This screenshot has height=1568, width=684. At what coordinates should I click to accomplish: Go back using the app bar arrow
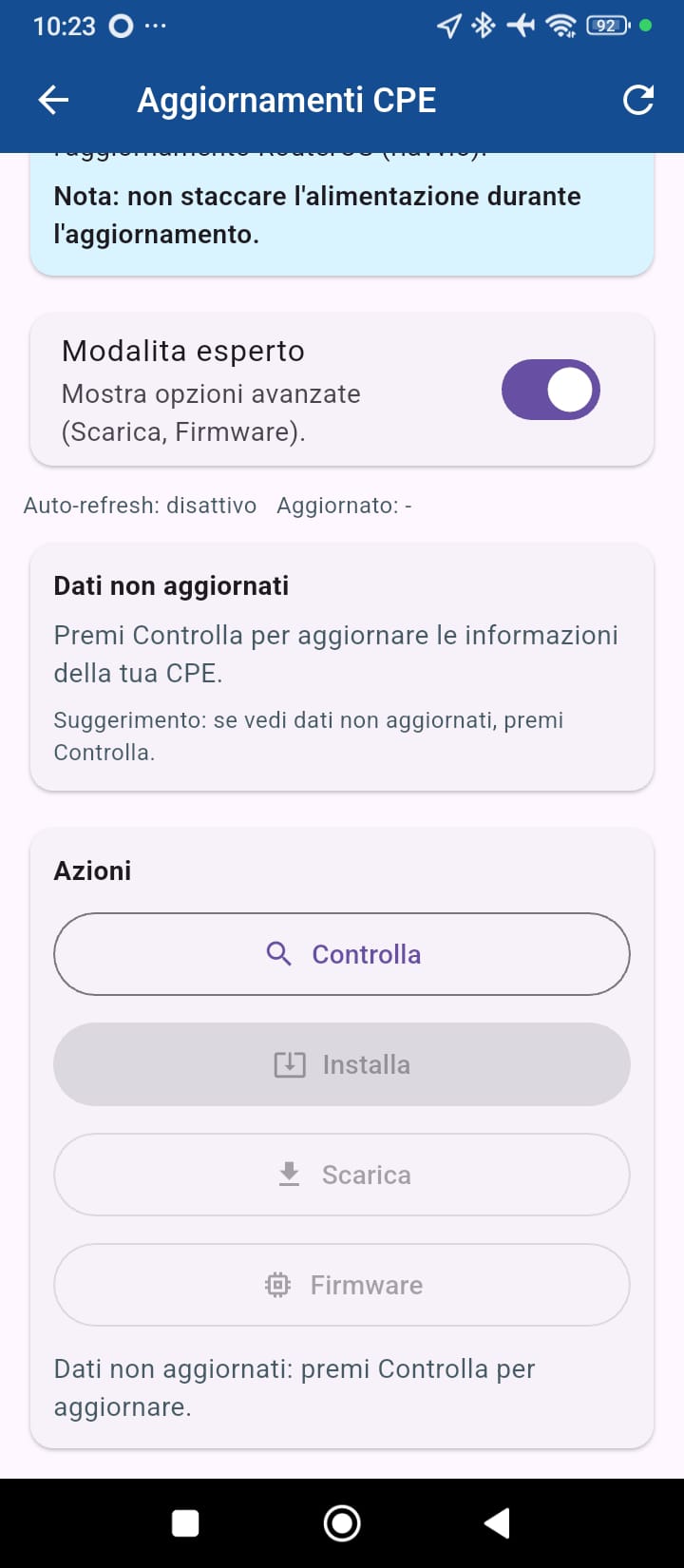coord(53,100)
